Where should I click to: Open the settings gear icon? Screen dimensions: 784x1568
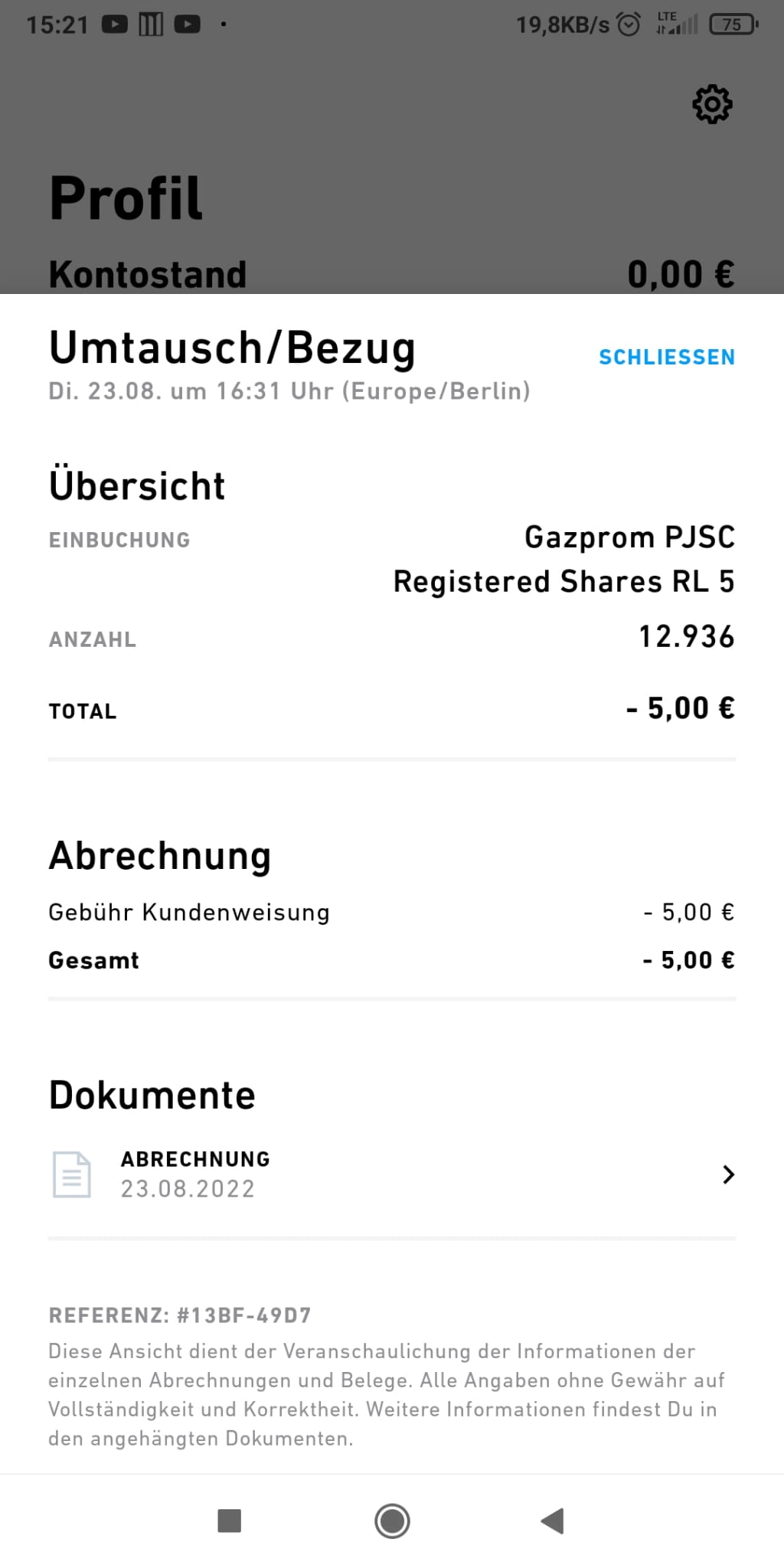pos(713,106)
